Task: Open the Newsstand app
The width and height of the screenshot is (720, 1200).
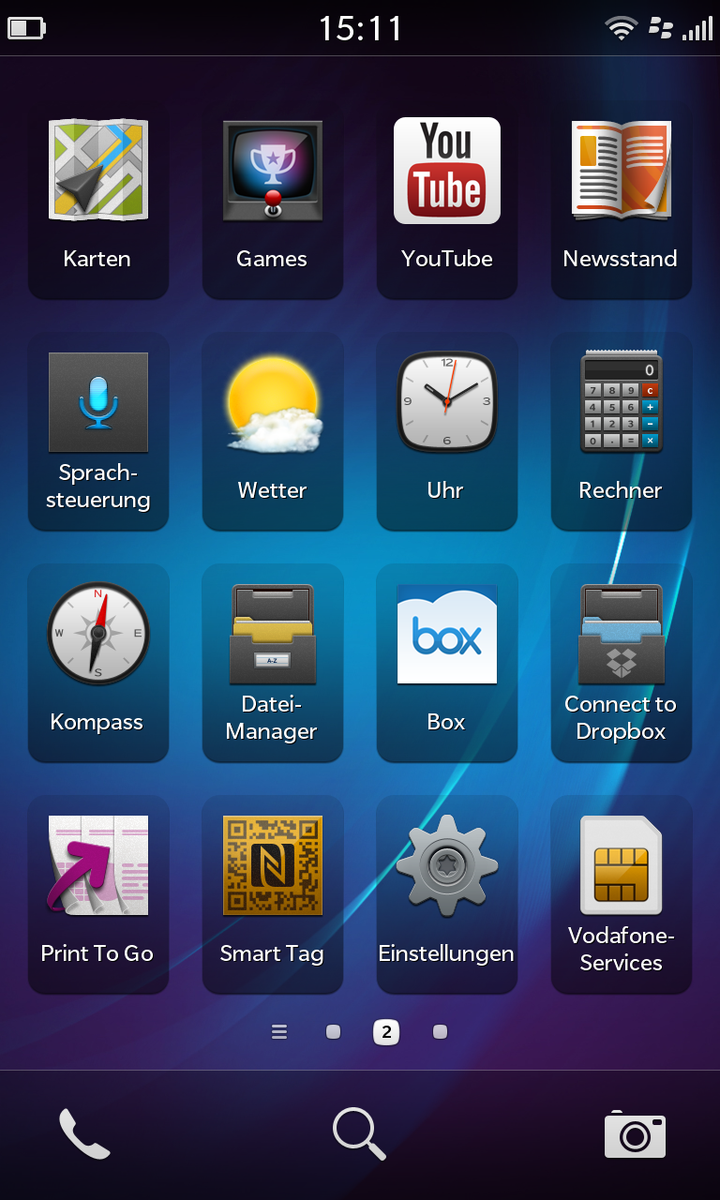Action: coord(621,200)
